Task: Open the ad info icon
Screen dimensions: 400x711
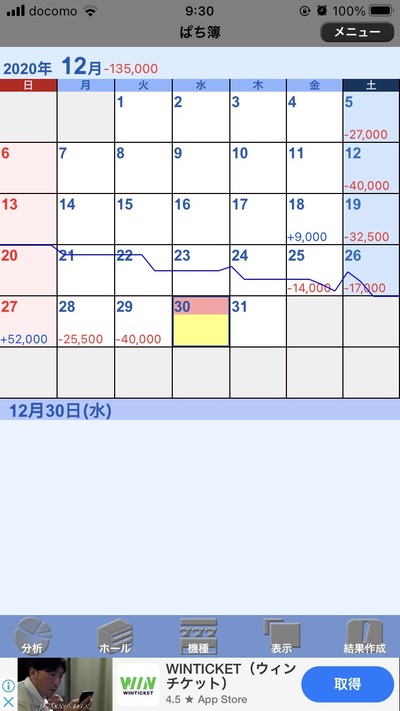Action: click(x=8, y=685)
